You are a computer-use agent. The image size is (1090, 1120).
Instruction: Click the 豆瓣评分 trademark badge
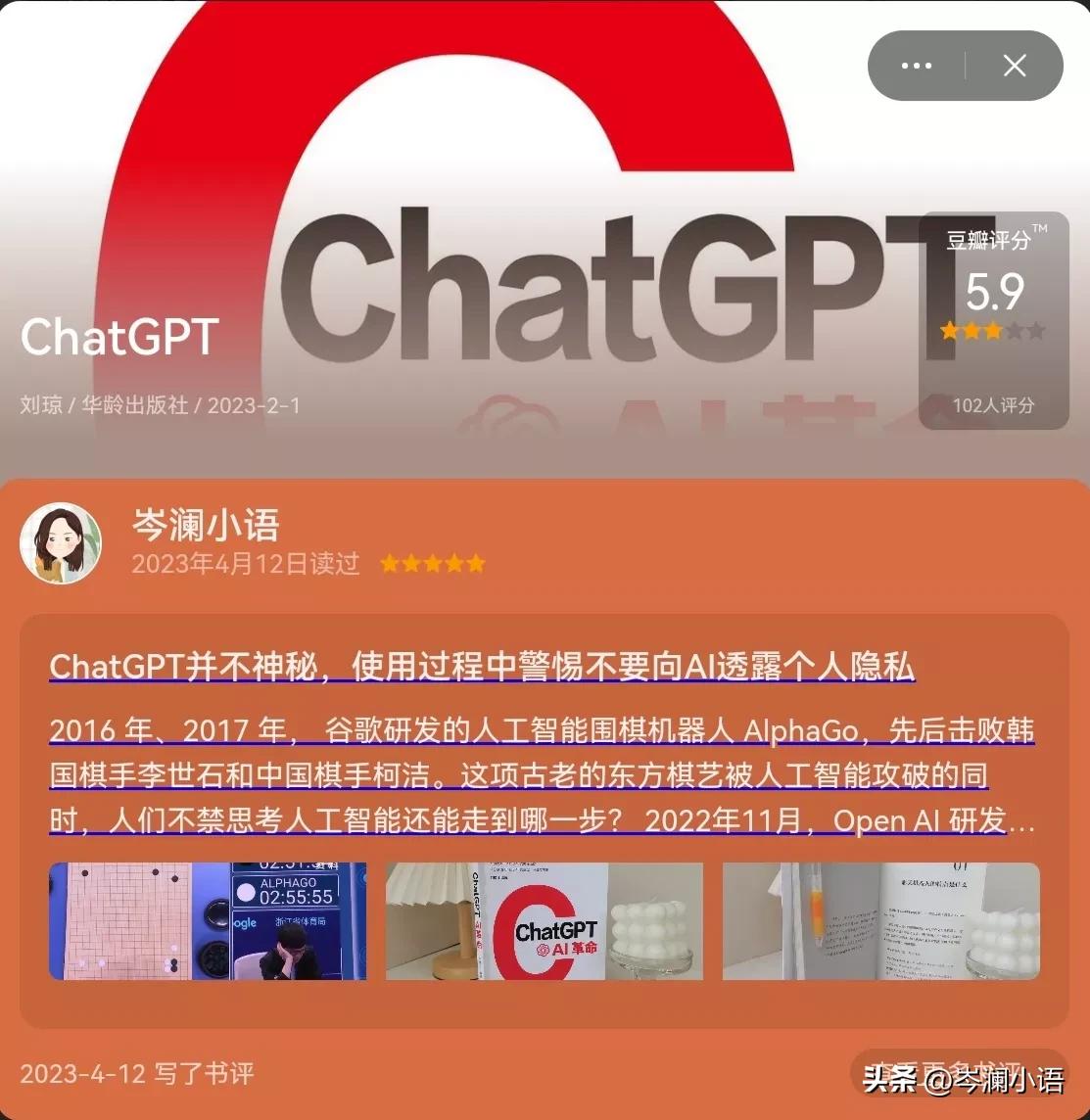point(991,241)
